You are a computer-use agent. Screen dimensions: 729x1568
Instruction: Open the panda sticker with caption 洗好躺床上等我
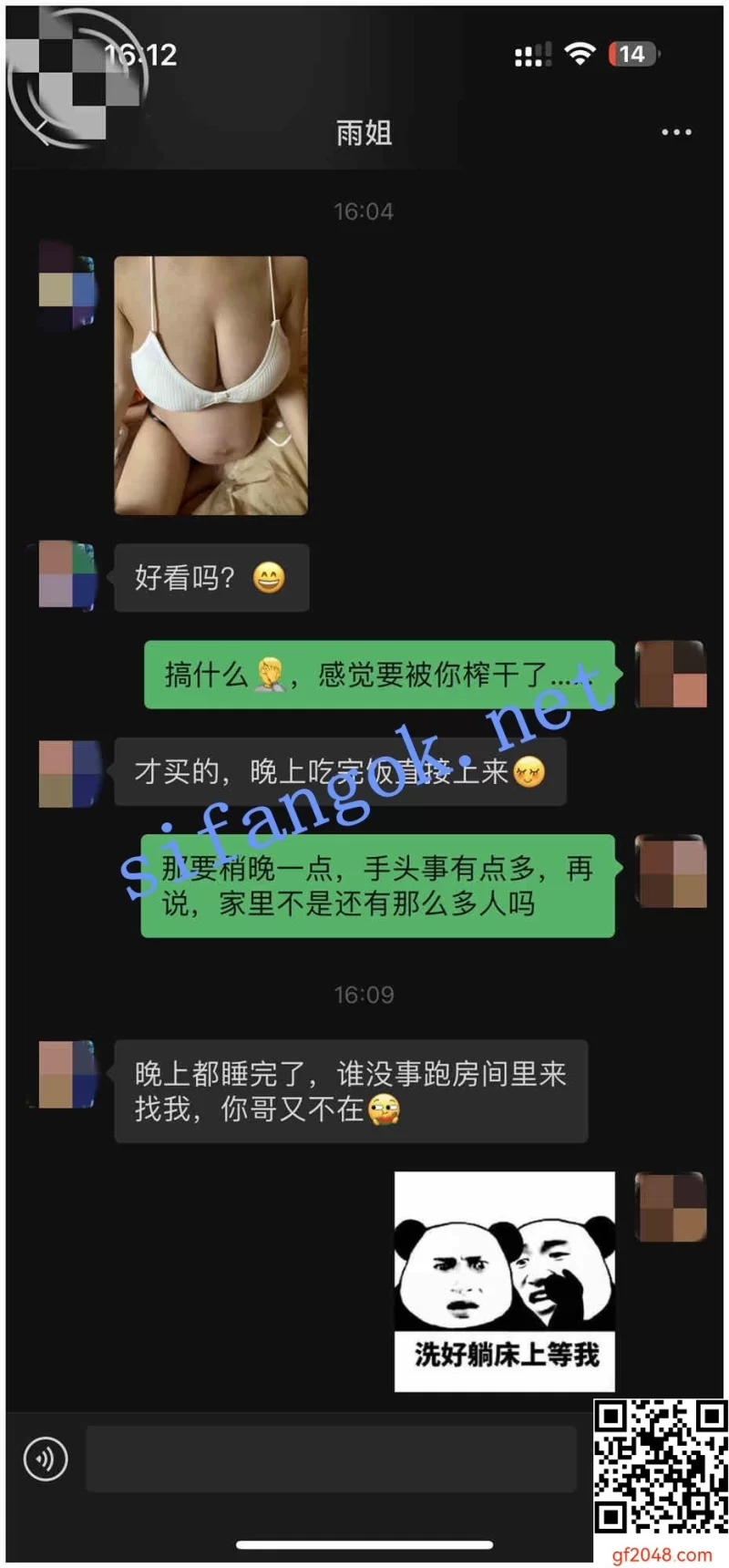click(505, 1281)
